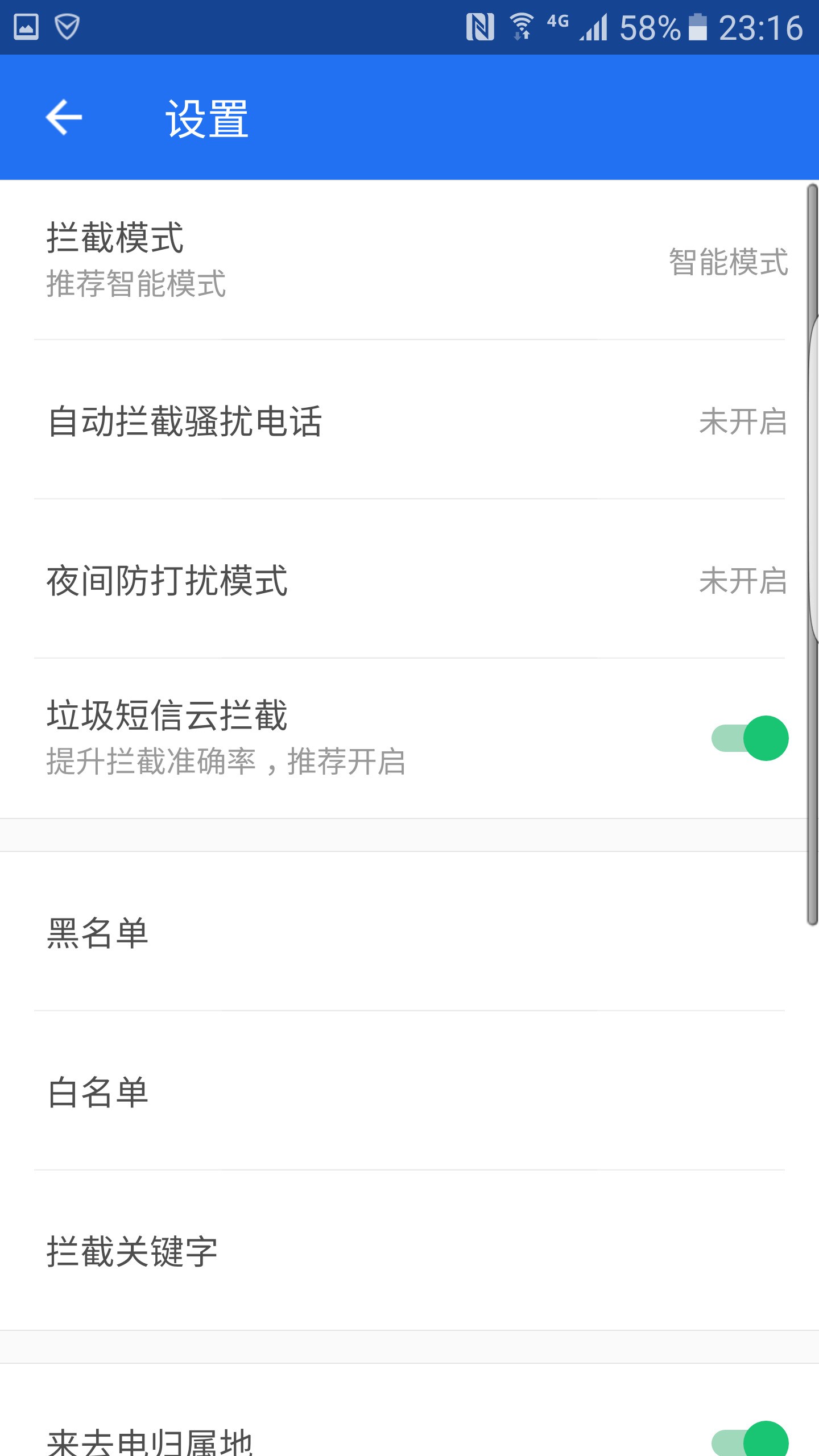Open the 白名单 list
This screenshot has height=1456, width=819.
(409, 1091)
